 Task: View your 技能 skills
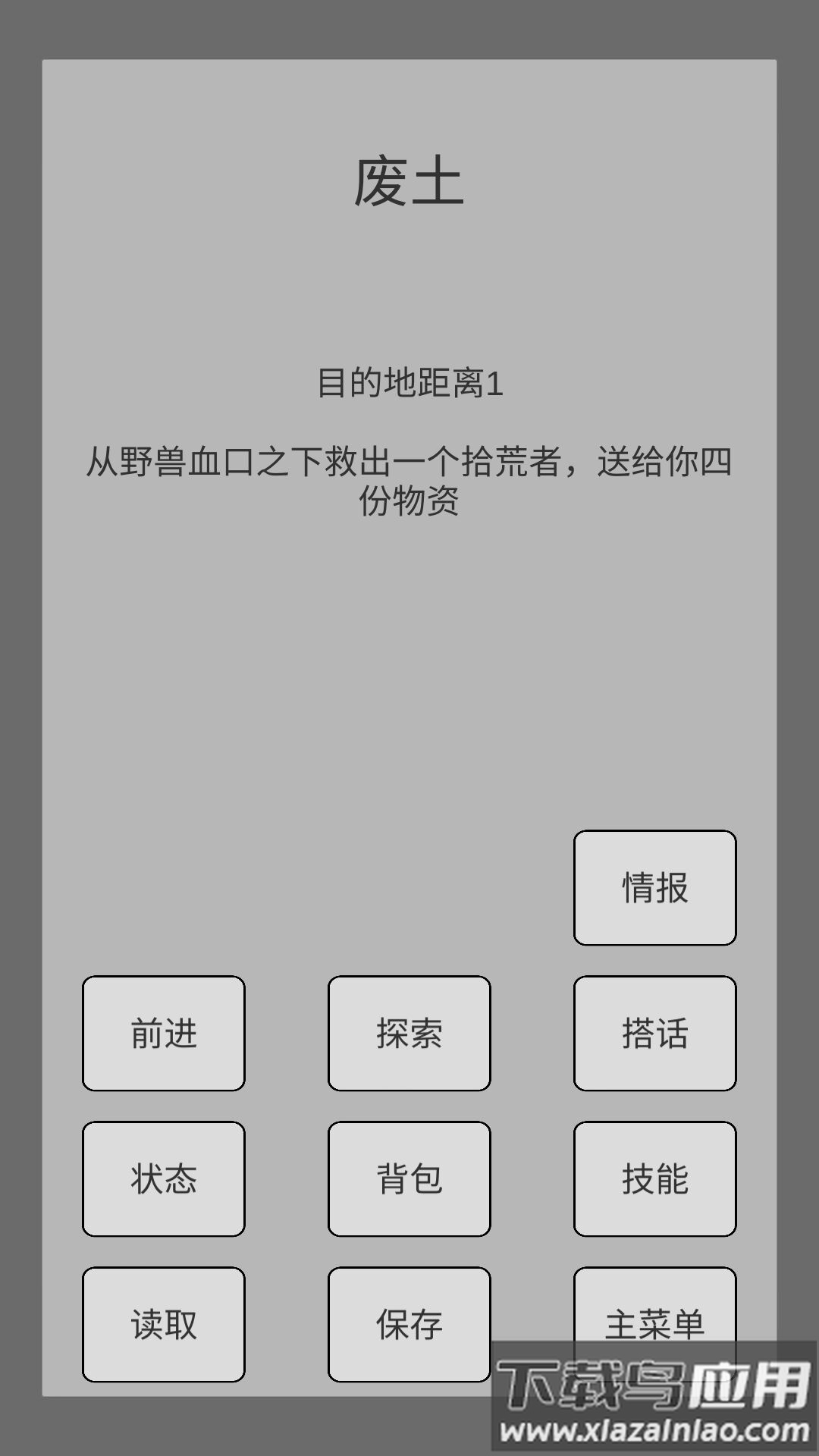point(654,1178)
